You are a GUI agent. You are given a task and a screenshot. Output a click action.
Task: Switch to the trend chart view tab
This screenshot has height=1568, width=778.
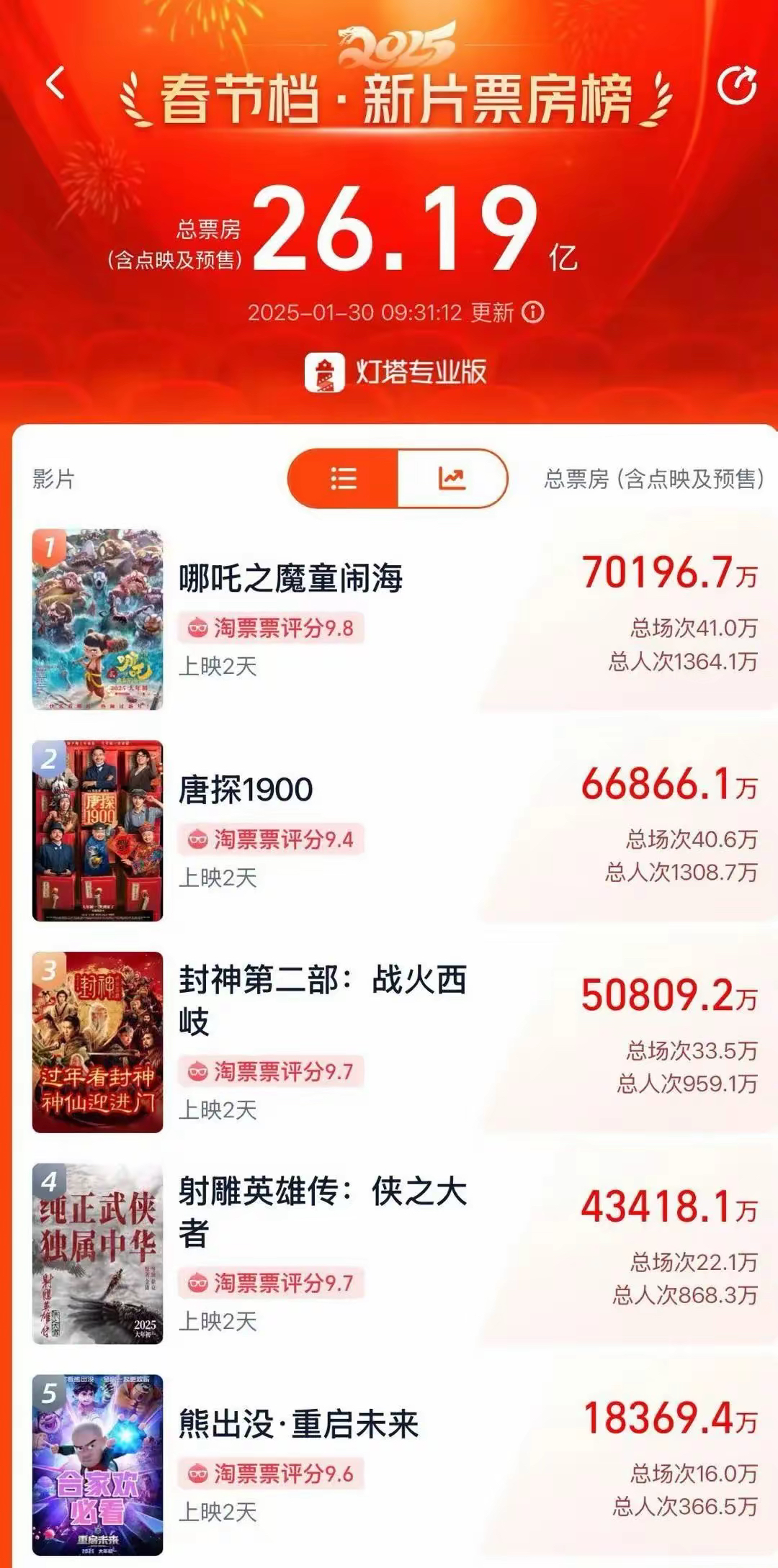point(452,478)
